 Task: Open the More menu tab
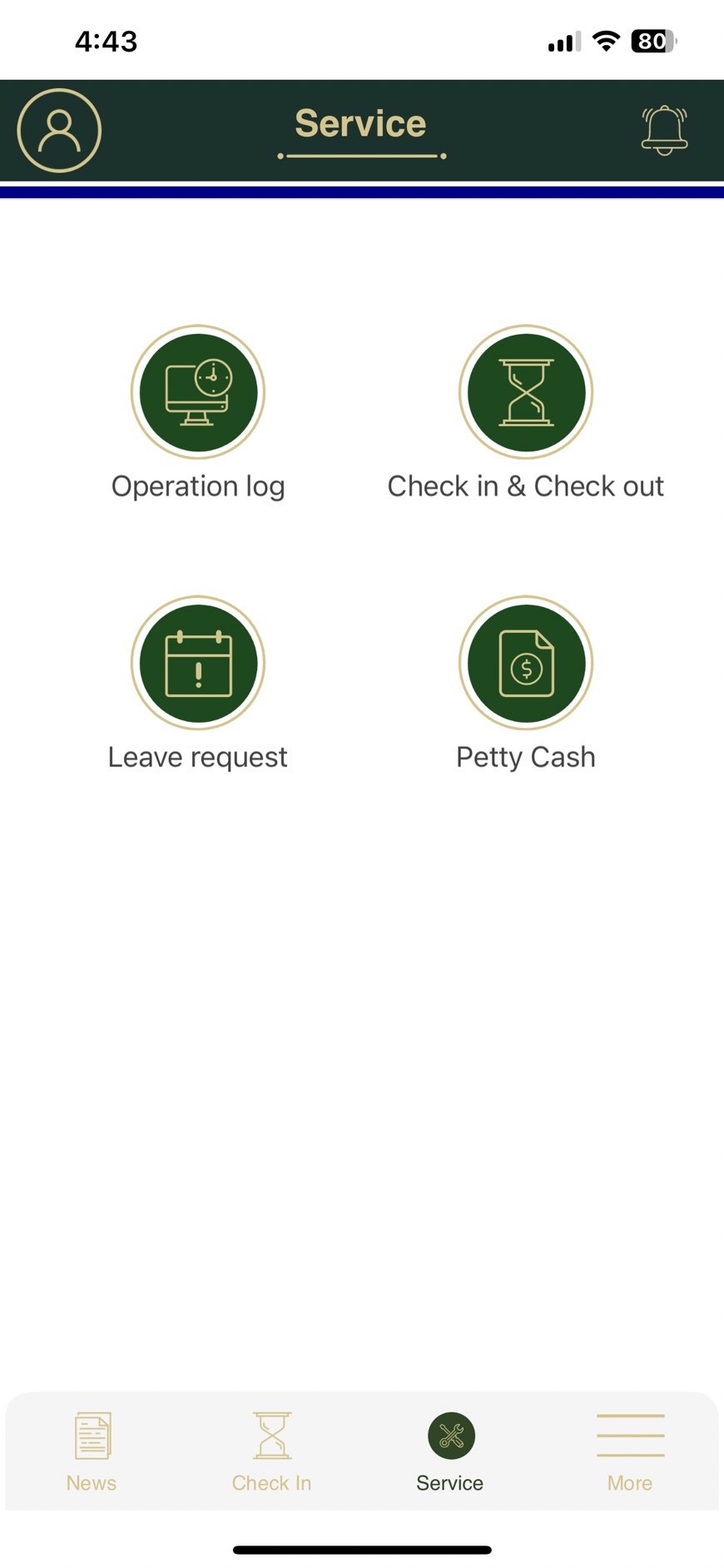630,1451
